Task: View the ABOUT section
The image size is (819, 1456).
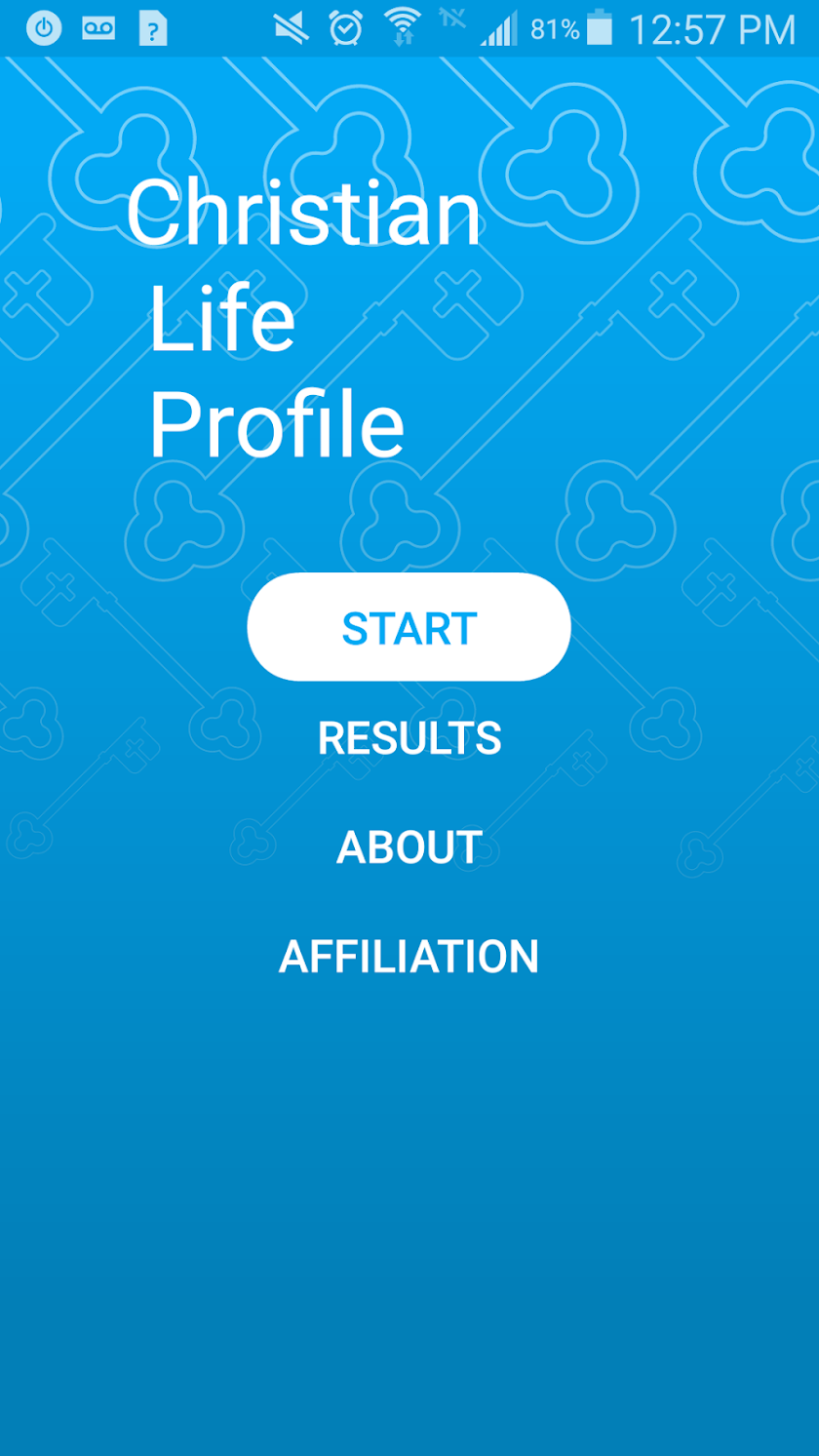Action: [x=409, y=847]
